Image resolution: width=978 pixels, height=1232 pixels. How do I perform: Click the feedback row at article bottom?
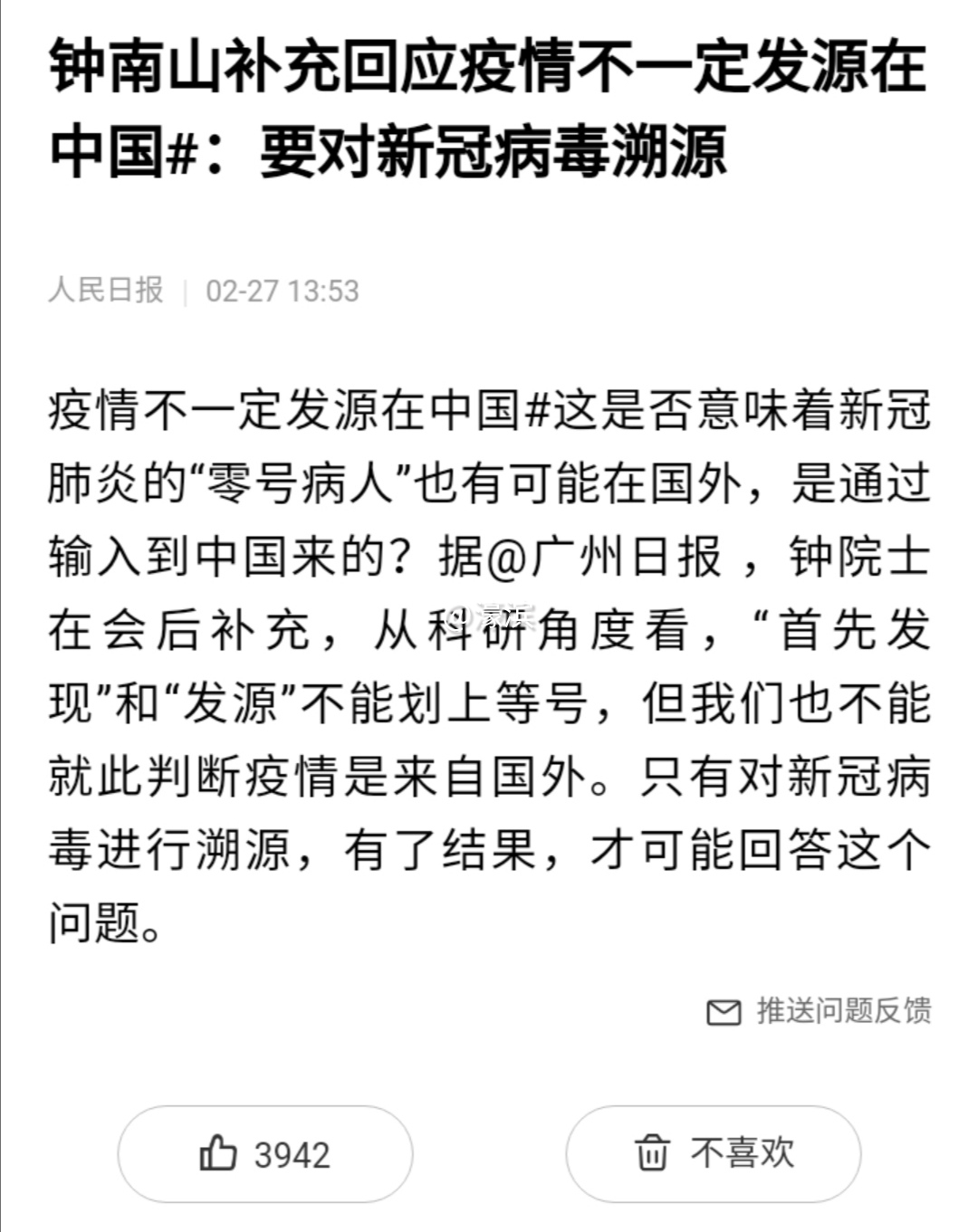click(x=820, y=1013)
